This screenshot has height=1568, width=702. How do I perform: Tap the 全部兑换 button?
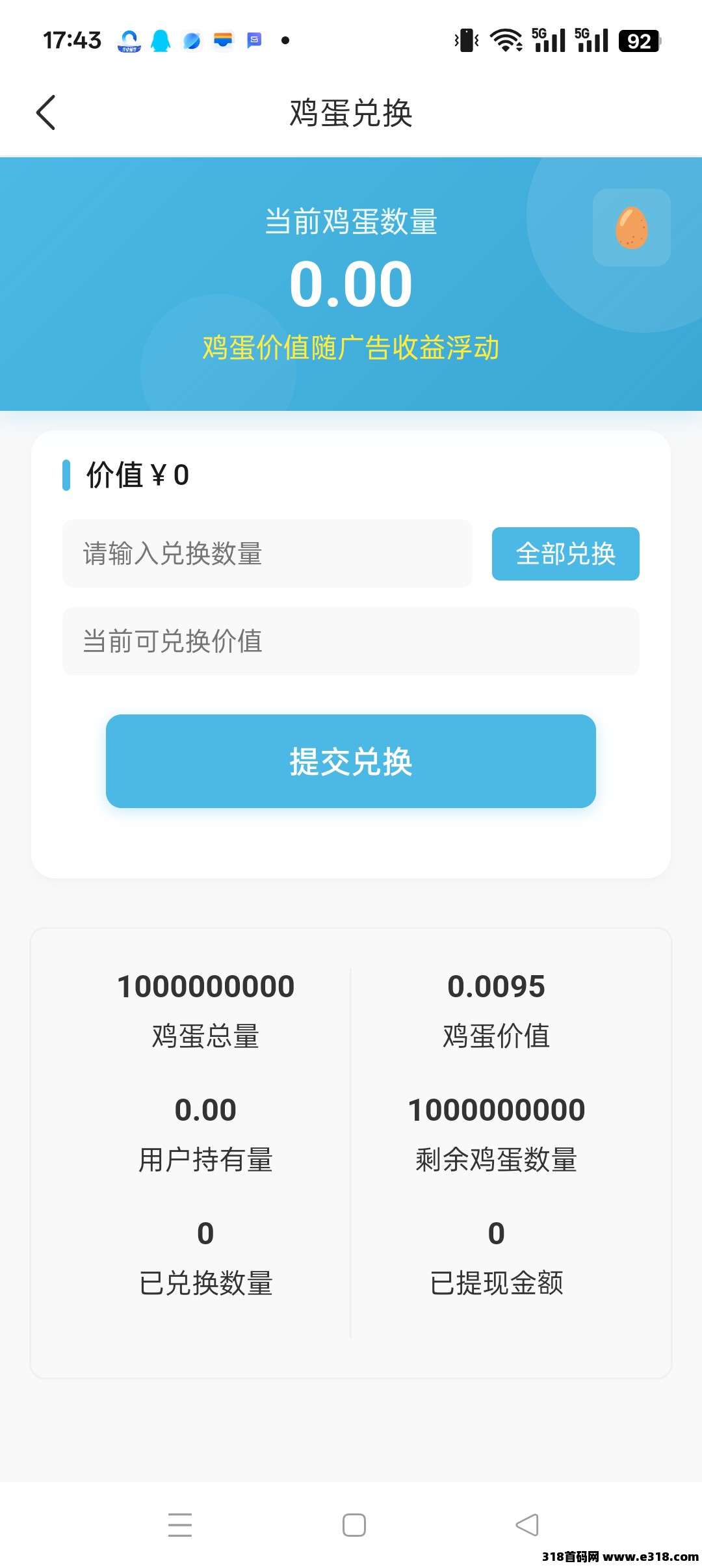click(x=565, y=554)
